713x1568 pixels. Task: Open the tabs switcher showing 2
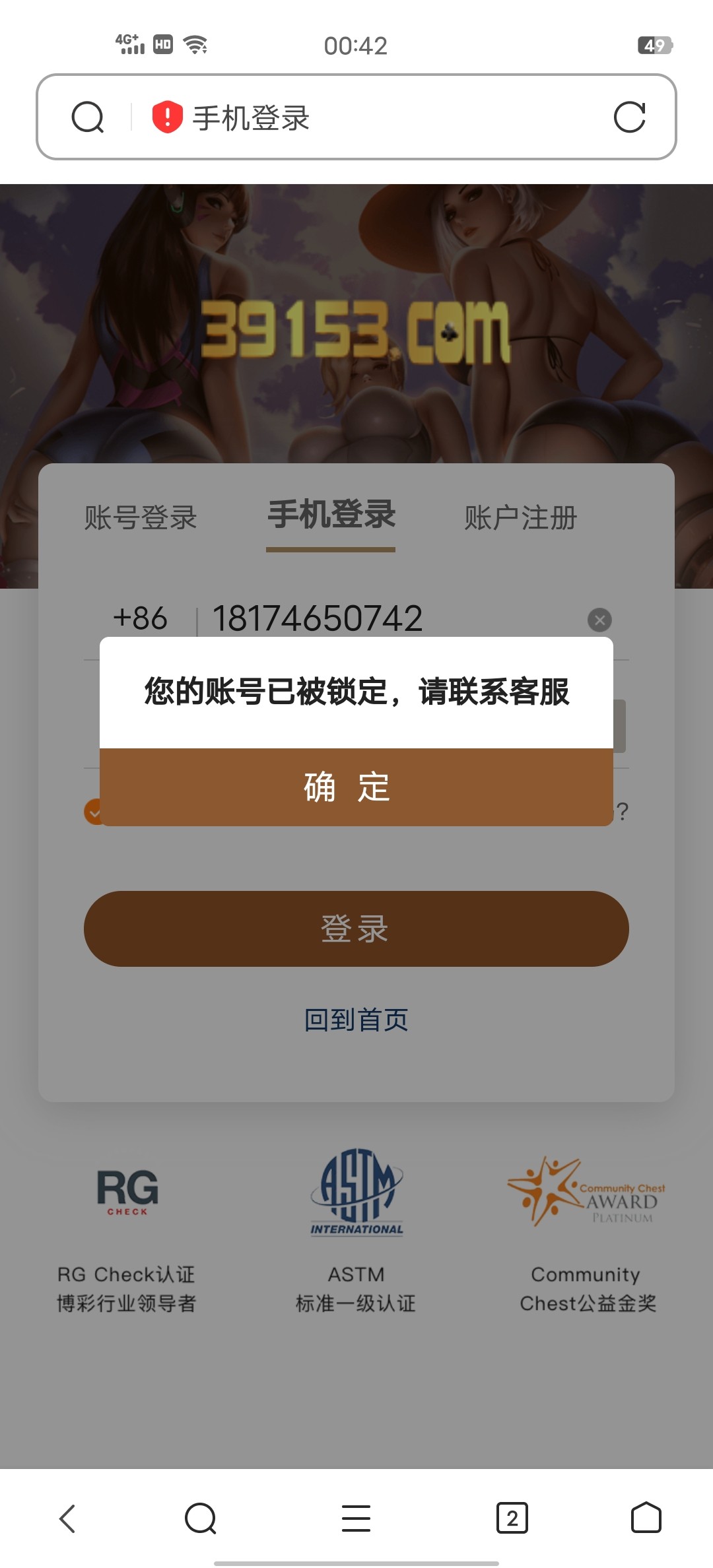(x=512, y=1519)
